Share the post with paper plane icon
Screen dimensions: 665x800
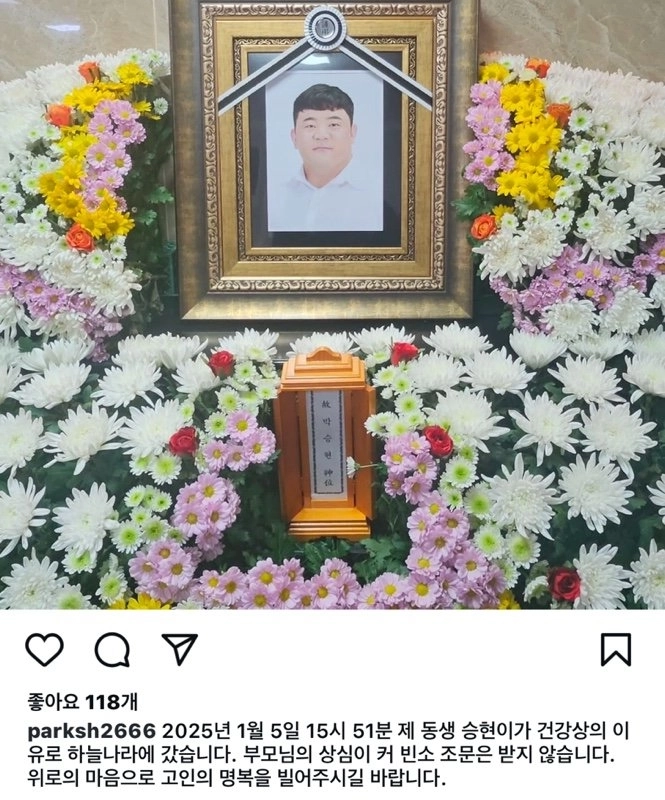(x=179, y=649)
